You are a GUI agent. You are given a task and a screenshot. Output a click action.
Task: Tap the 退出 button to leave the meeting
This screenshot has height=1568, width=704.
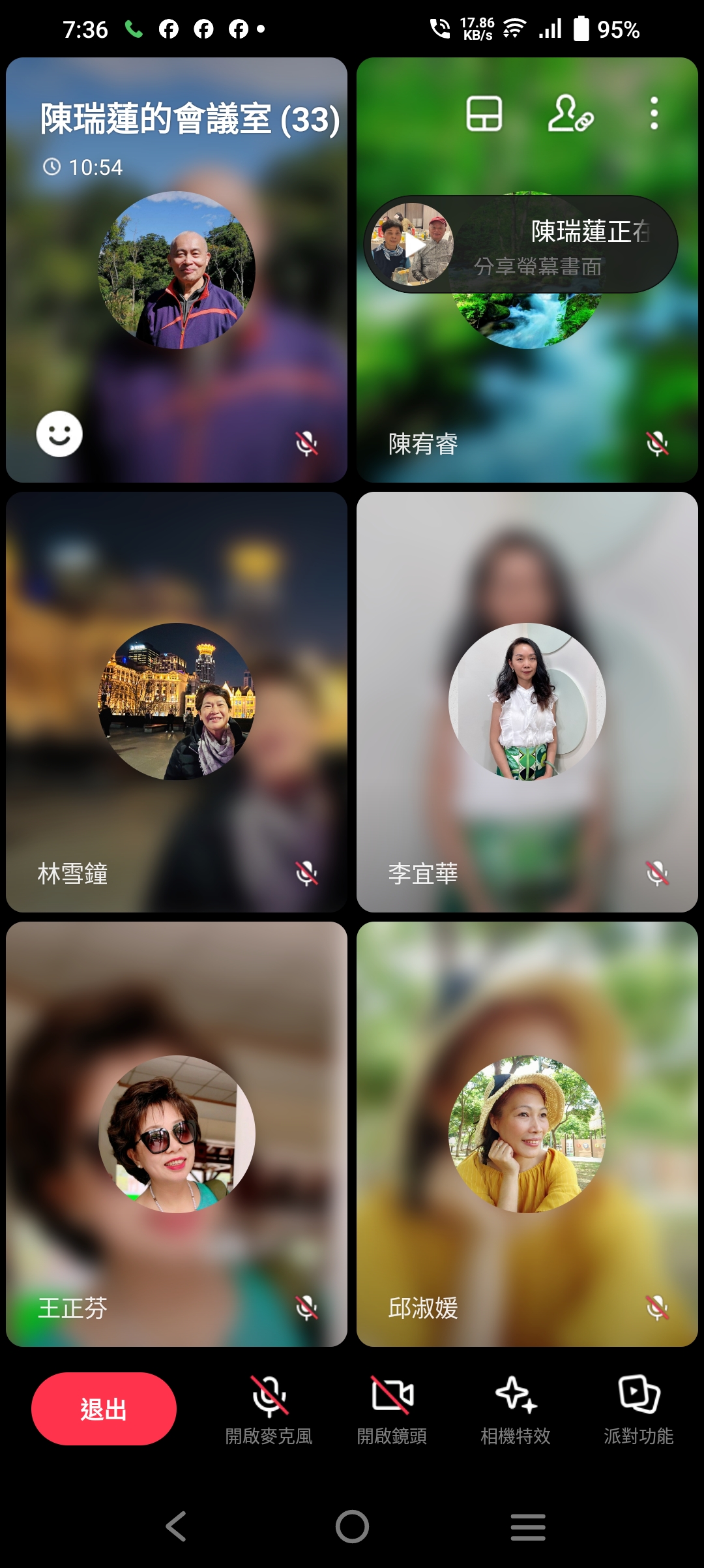click(x=104, y=1409)
